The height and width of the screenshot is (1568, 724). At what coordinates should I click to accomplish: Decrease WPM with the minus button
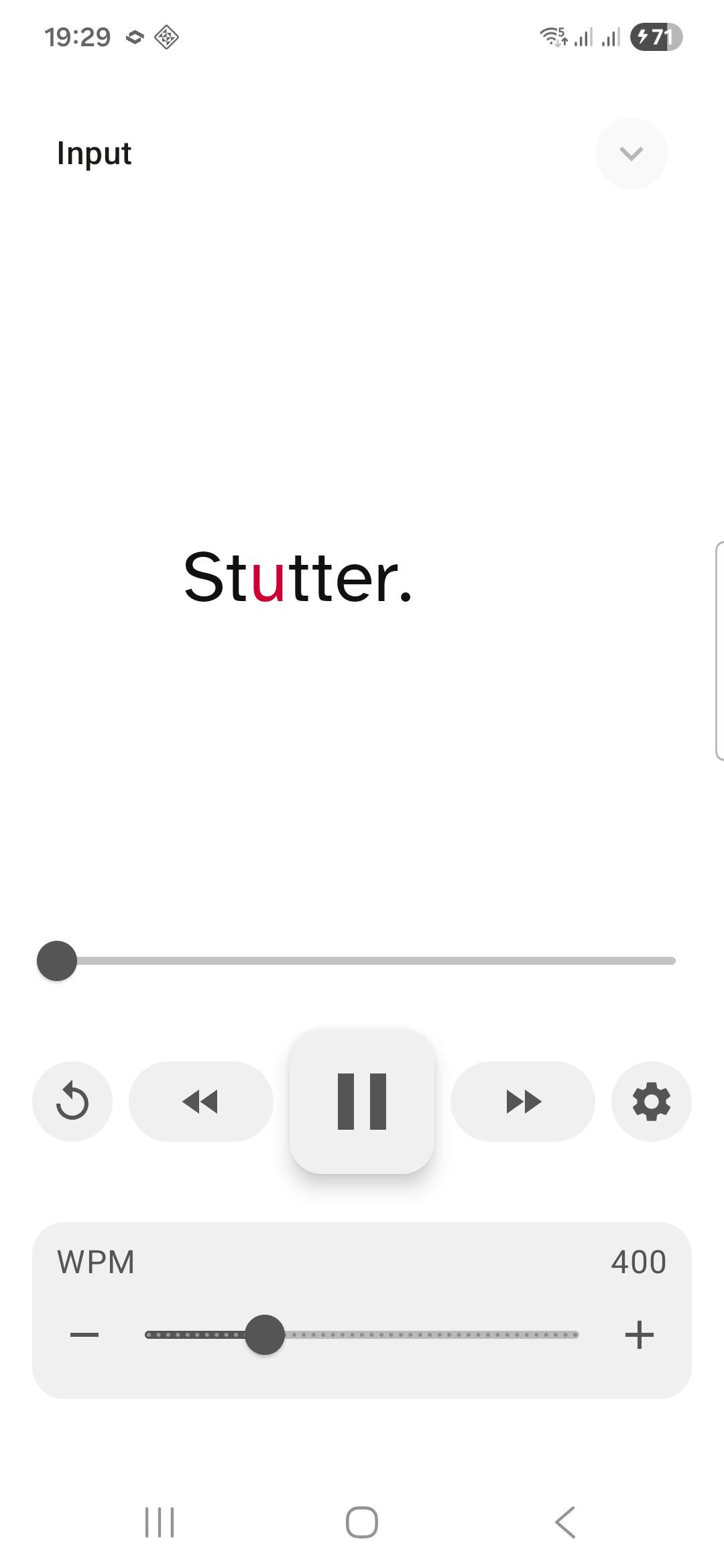point(84,1335)
